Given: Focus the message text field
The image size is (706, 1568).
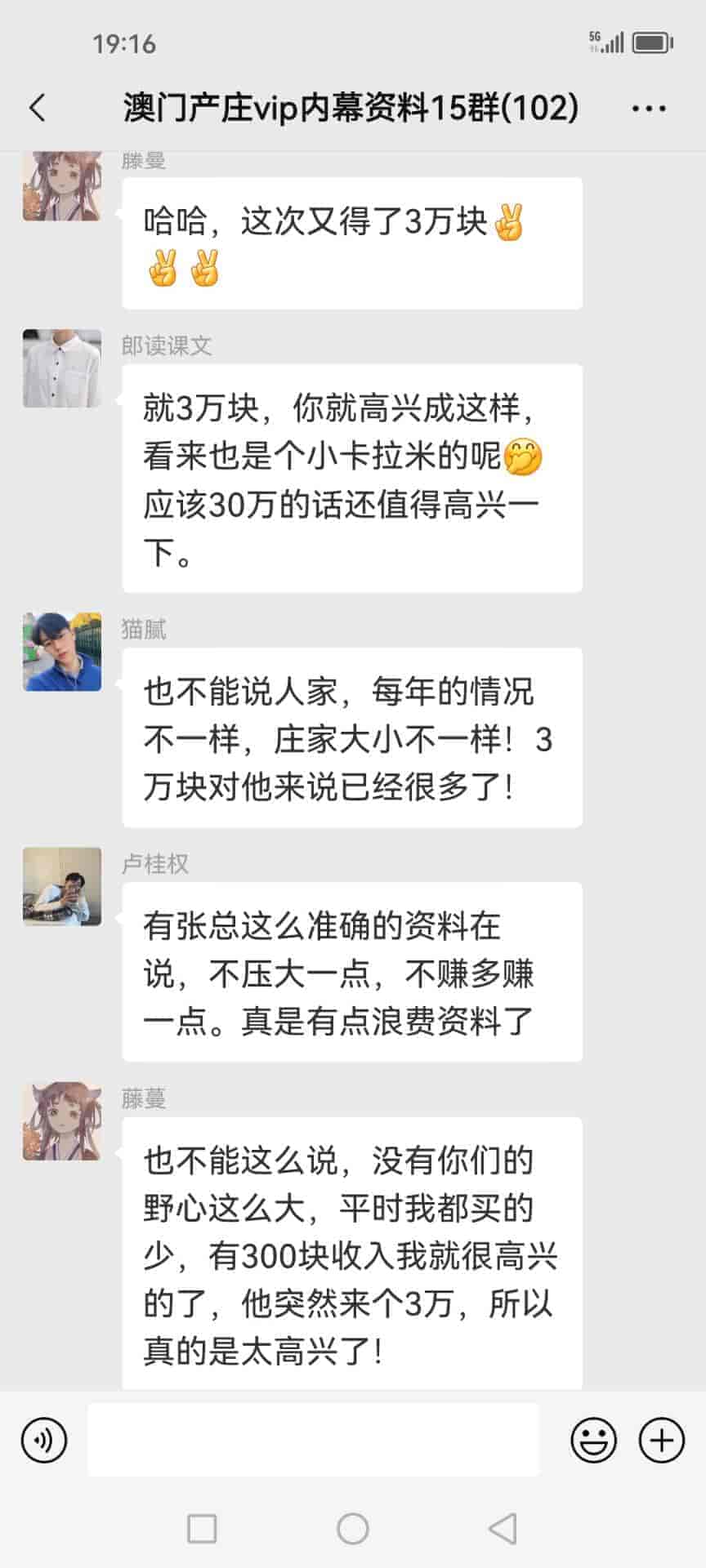Looking at the screenshot, I should pos(313,1440).
